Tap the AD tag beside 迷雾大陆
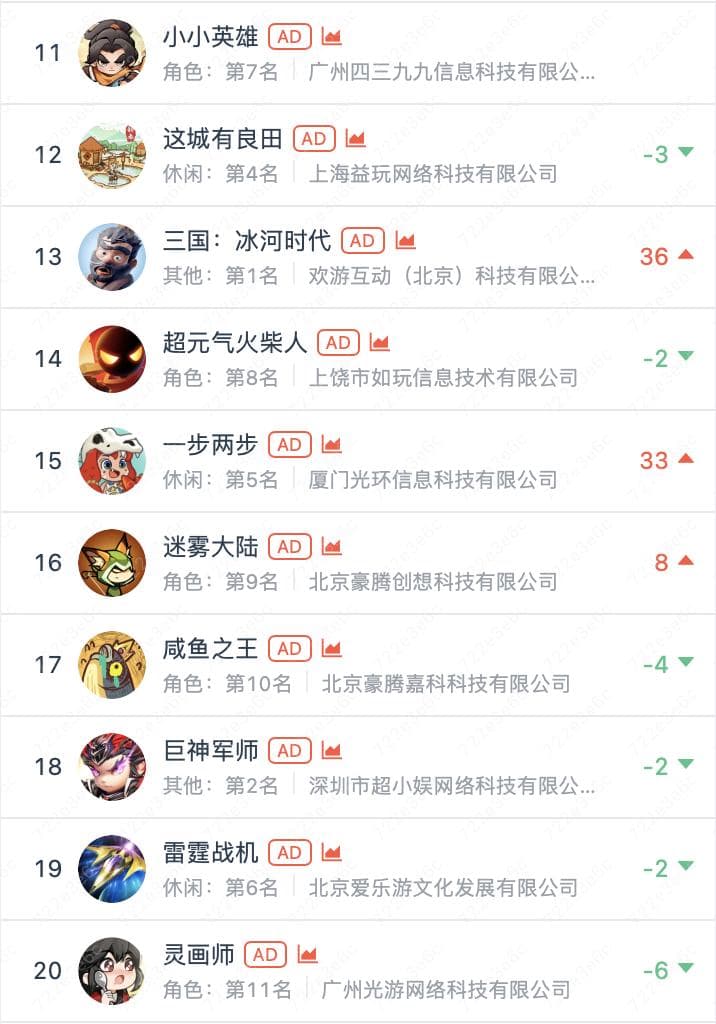Viewport: 716px width, 1024px height. pos(289,547)
